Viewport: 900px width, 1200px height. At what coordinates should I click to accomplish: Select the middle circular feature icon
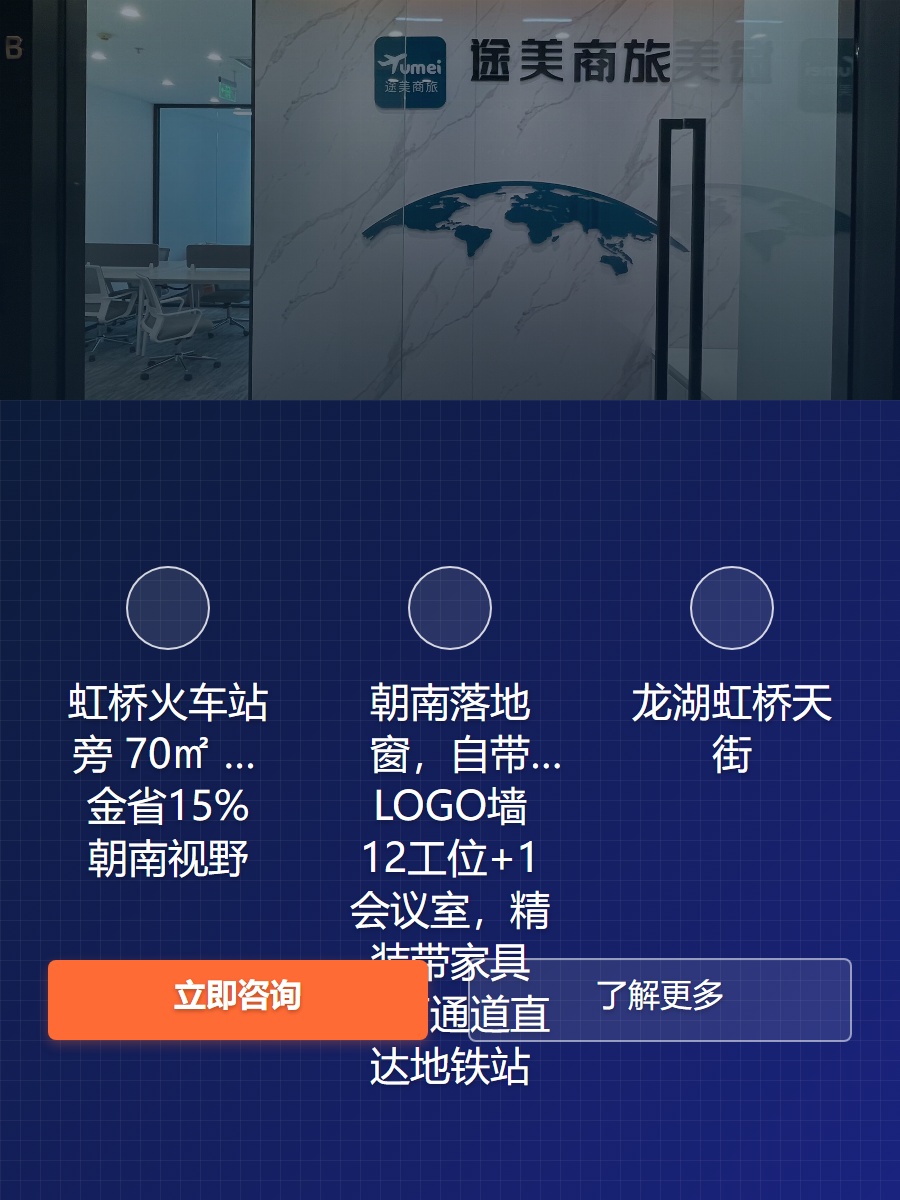tap(448, 607)
